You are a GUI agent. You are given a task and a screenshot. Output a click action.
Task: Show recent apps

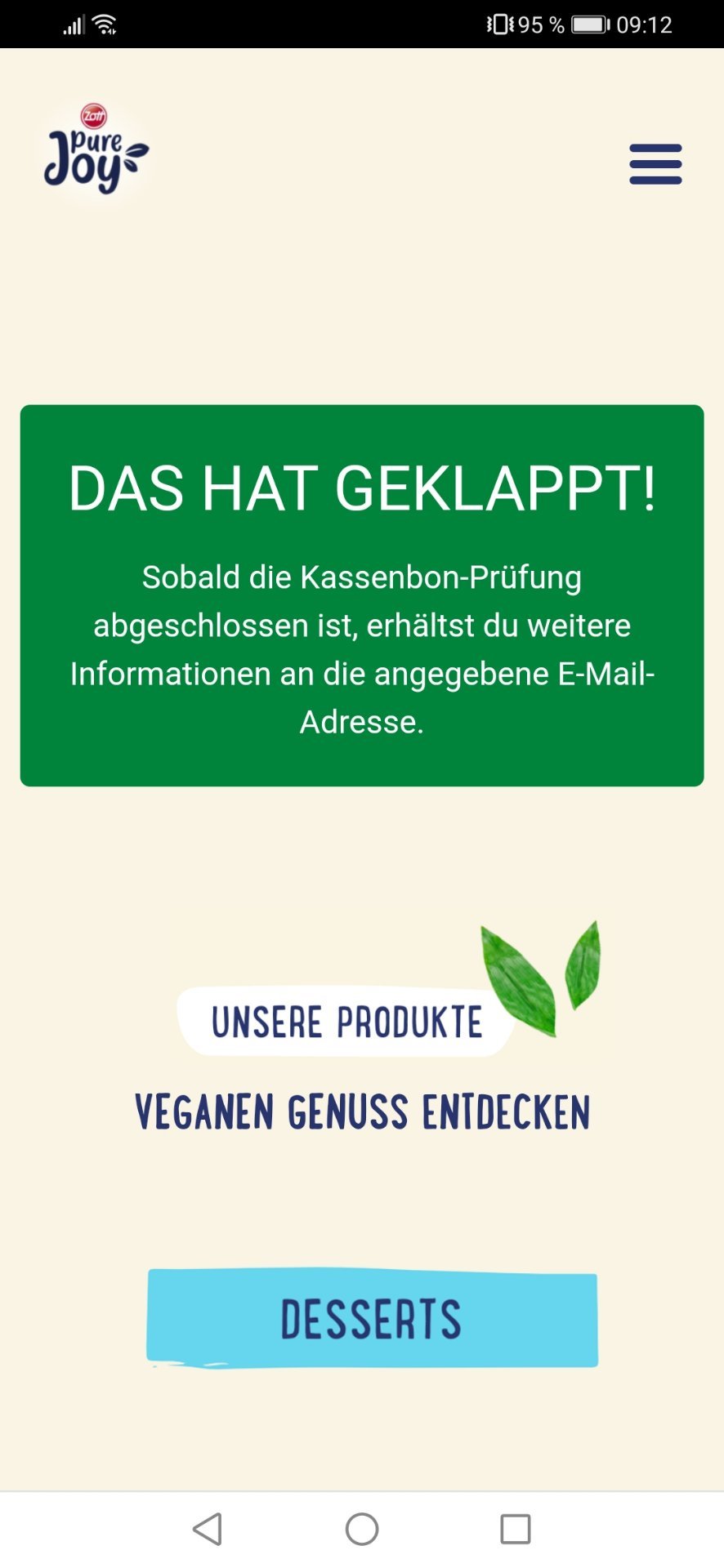point(516,1529)
